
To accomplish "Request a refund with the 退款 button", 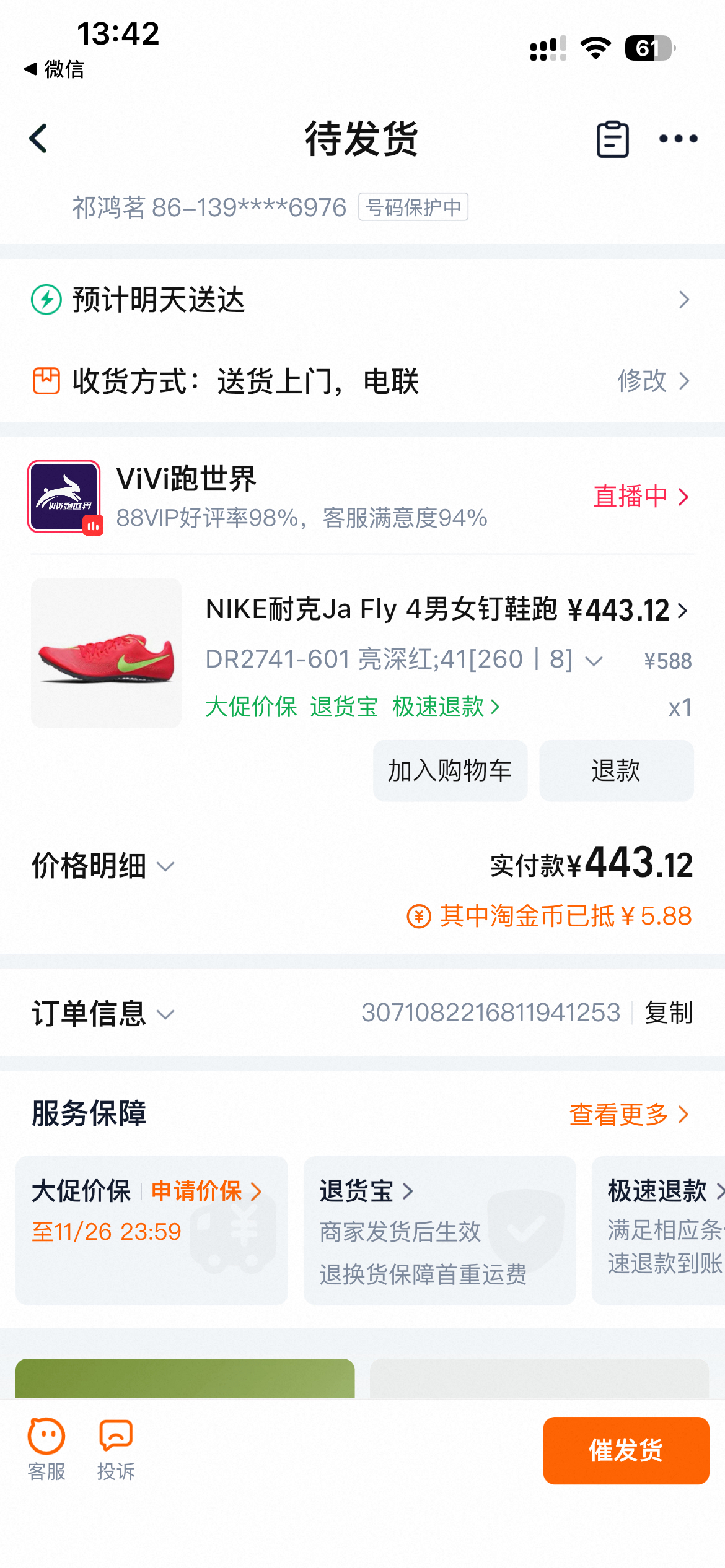I will click(x=616, y=771).
